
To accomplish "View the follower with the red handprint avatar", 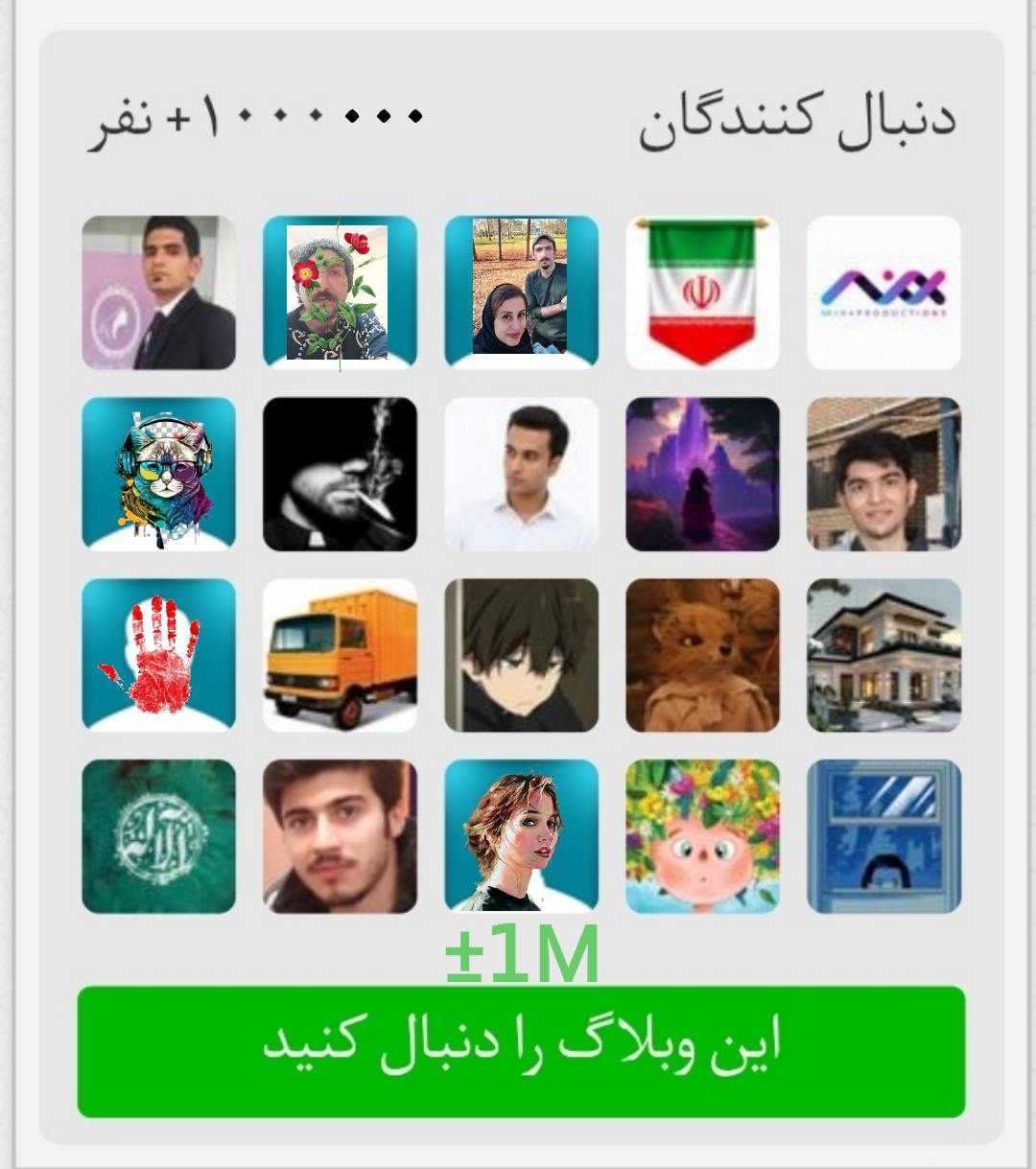I will (158, 655).
